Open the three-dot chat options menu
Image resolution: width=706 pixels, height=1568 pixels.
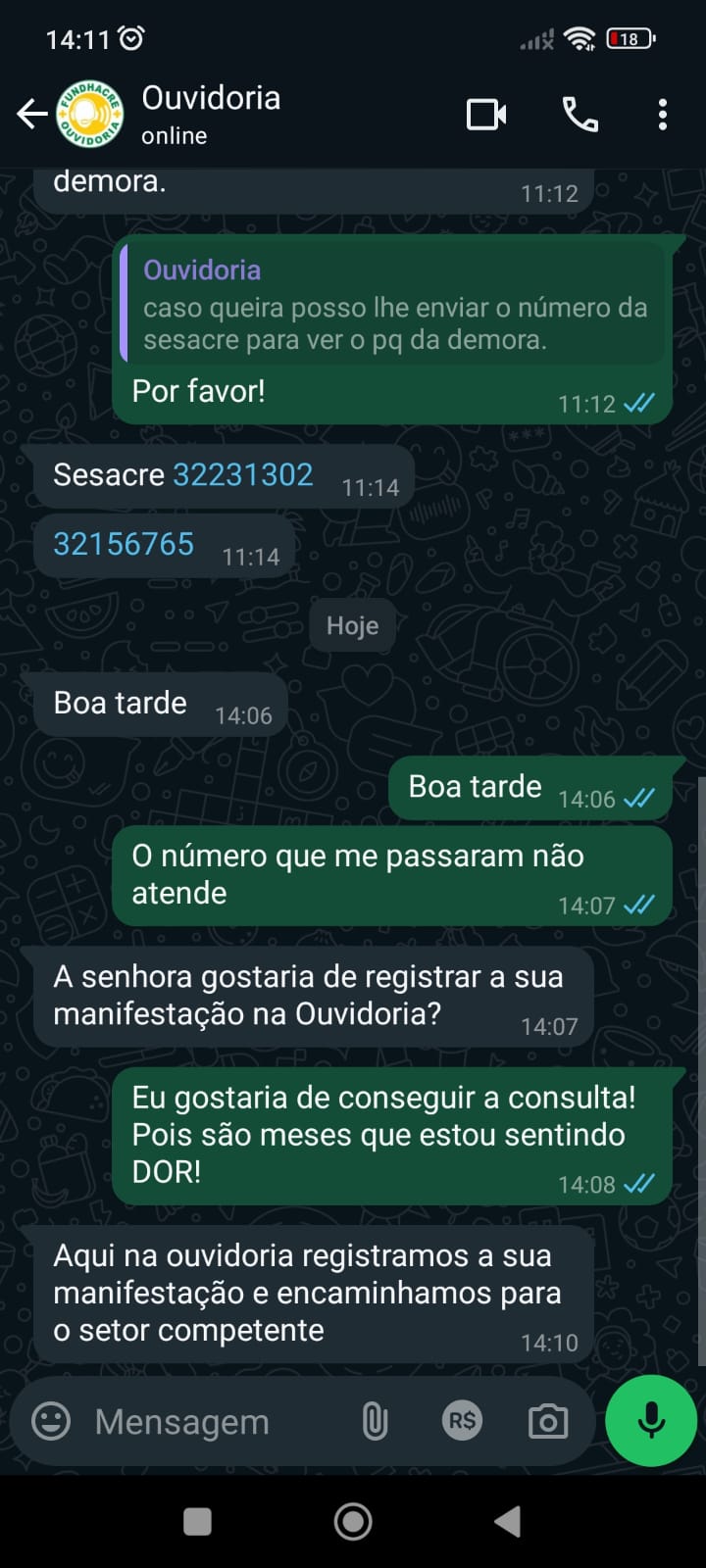(661, 115)
